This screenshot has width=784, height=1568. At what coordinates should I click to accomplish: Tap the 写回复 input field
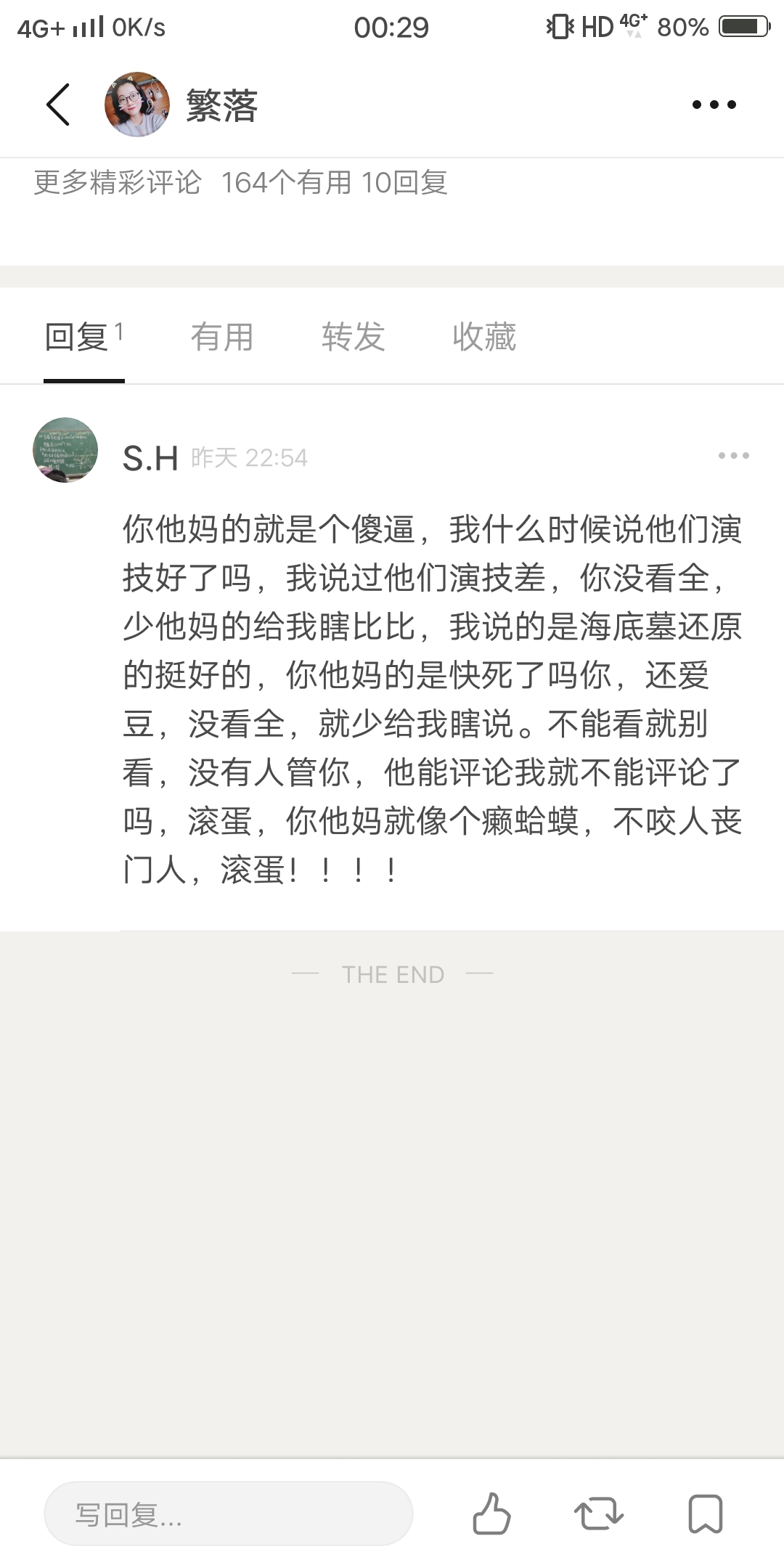pyautogui.click(x=229, y=1514)
